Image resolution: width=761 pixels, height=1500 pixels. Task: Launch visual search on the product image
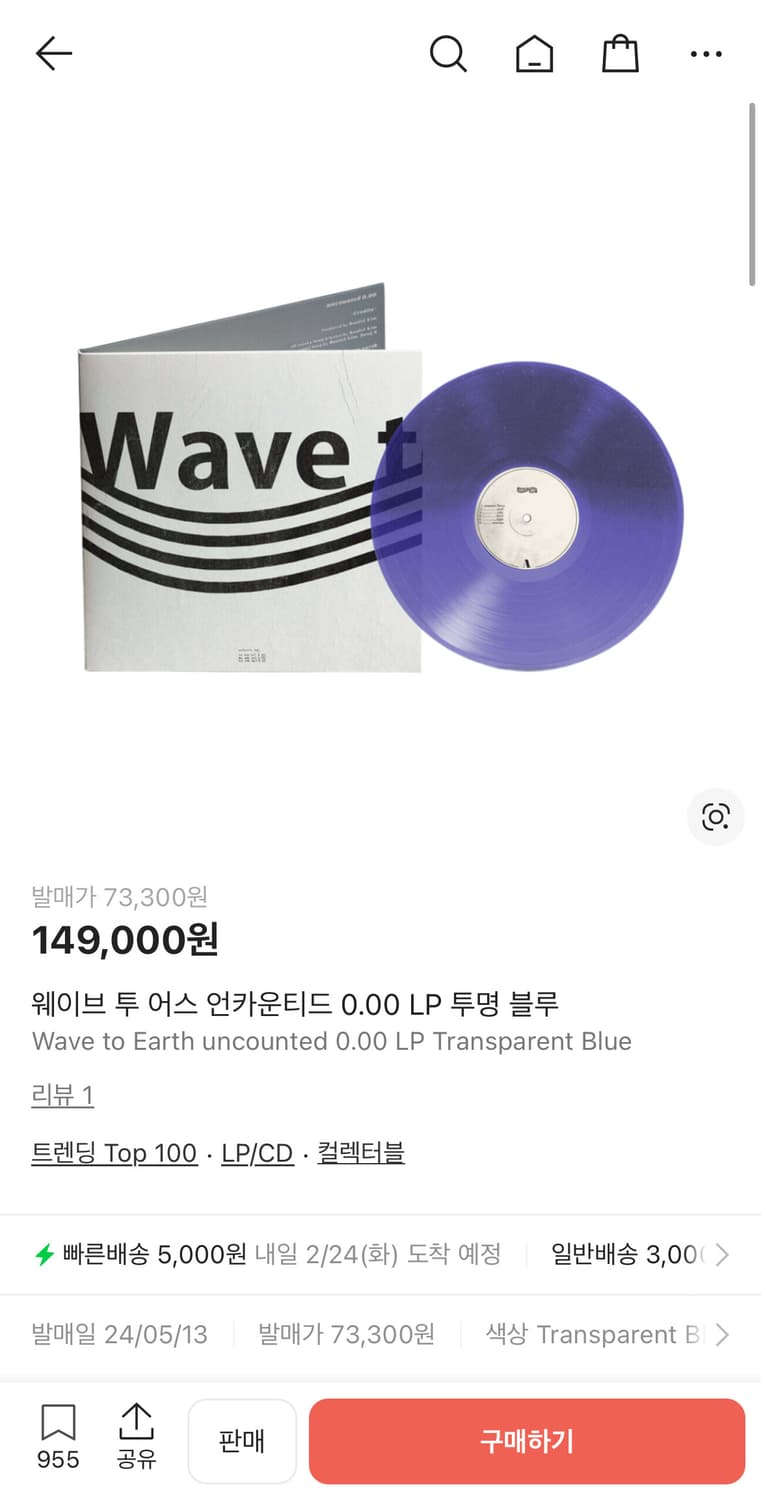click(716, 817)
